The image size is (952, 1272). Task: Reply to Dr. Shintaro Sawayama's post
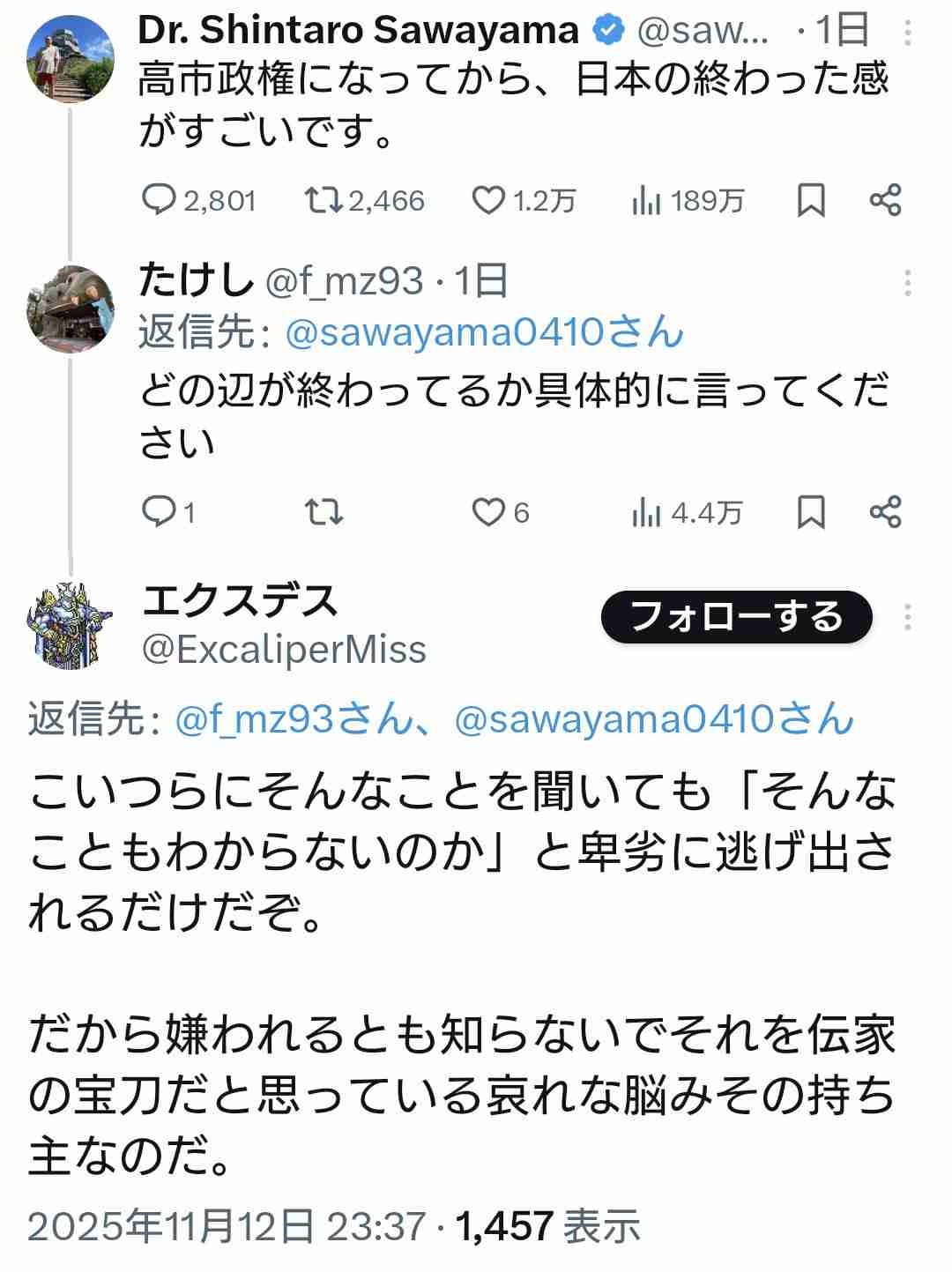coord(160,201)
